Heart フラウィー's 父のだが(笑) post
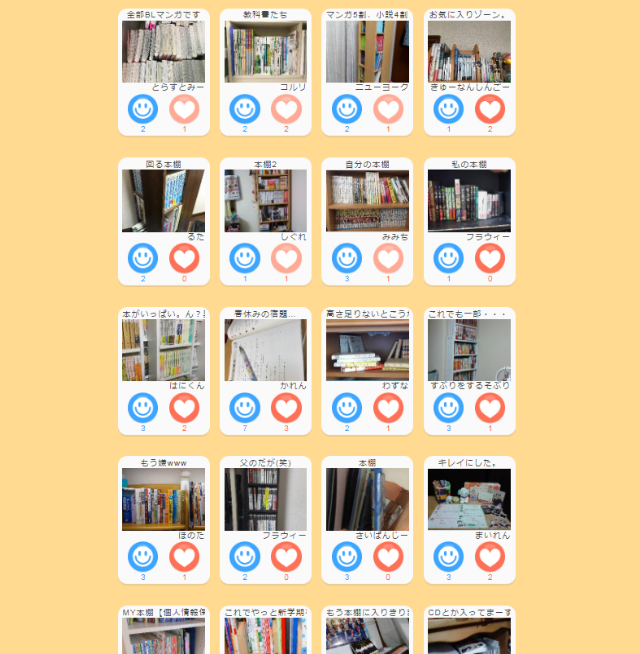The width and height of the screenshot is (640, 654). pyautogui.click(x=286, y=556)
